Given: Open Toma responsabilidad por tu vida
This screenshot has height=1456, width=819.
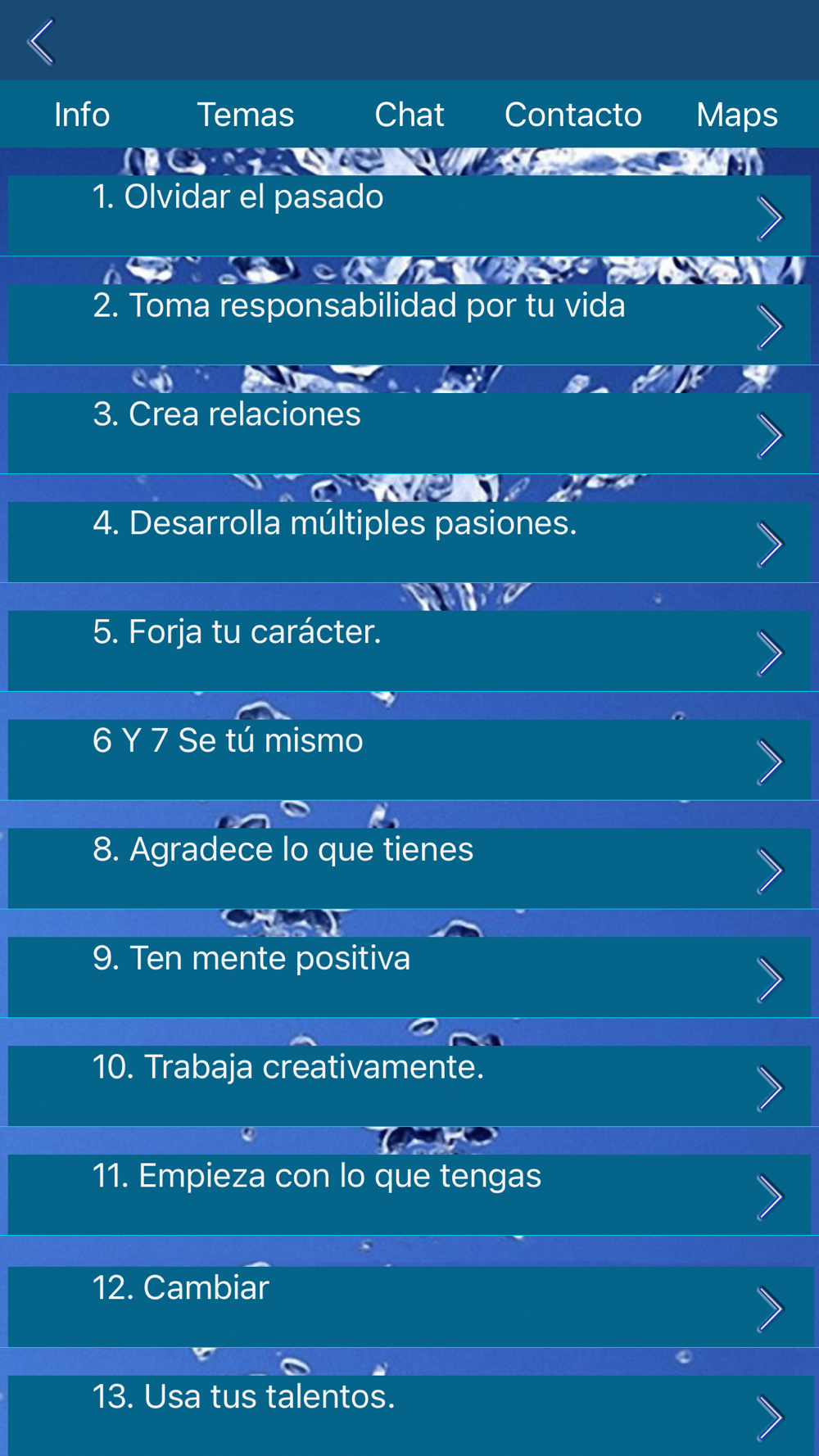Looking at the screenshot, I should pyautogui.click(x=409, y=324).
